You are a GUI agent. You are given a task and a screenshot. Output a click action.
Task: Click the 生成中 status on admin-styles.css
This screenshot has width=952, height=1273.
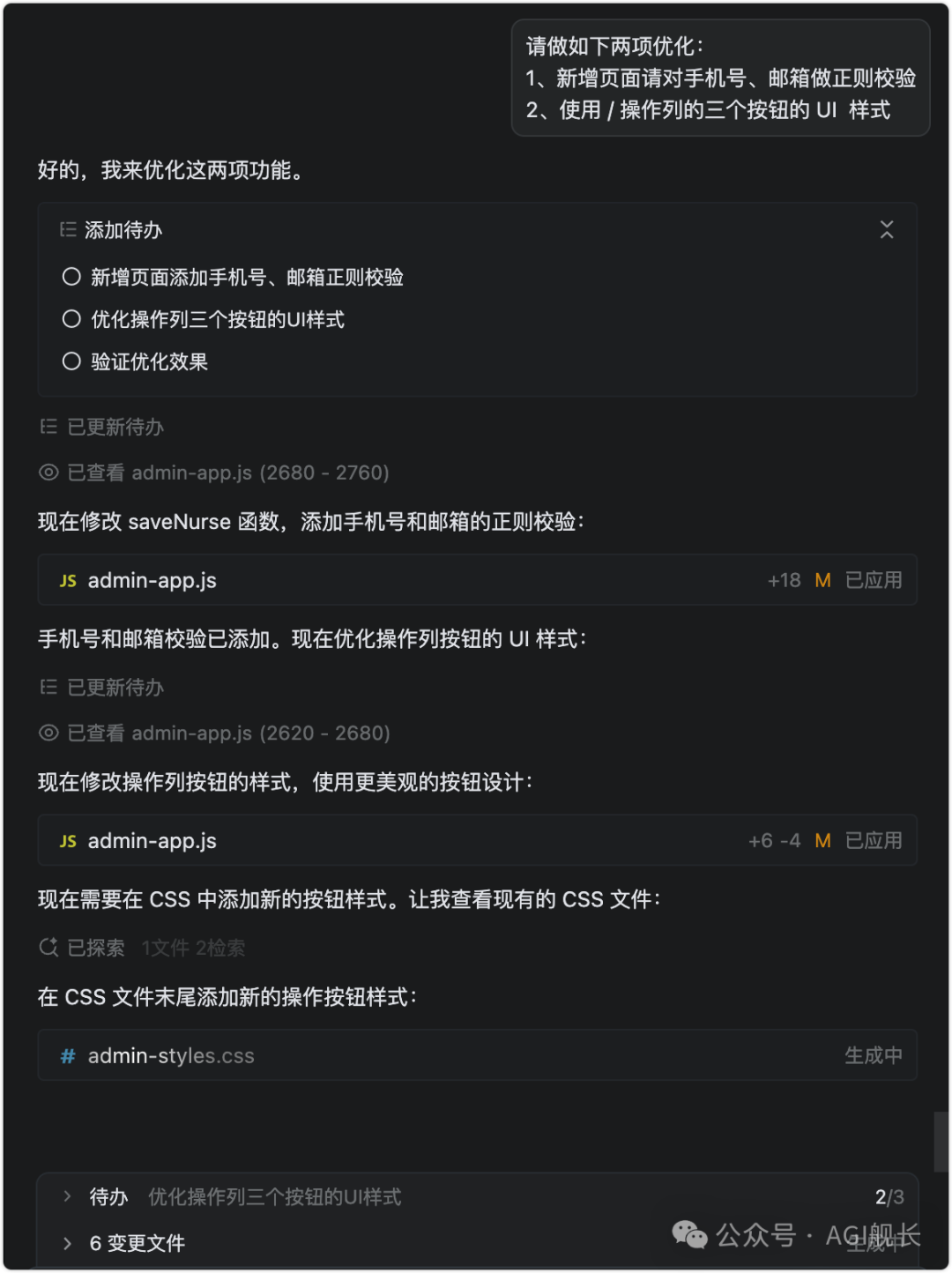tap(874, 1055)
